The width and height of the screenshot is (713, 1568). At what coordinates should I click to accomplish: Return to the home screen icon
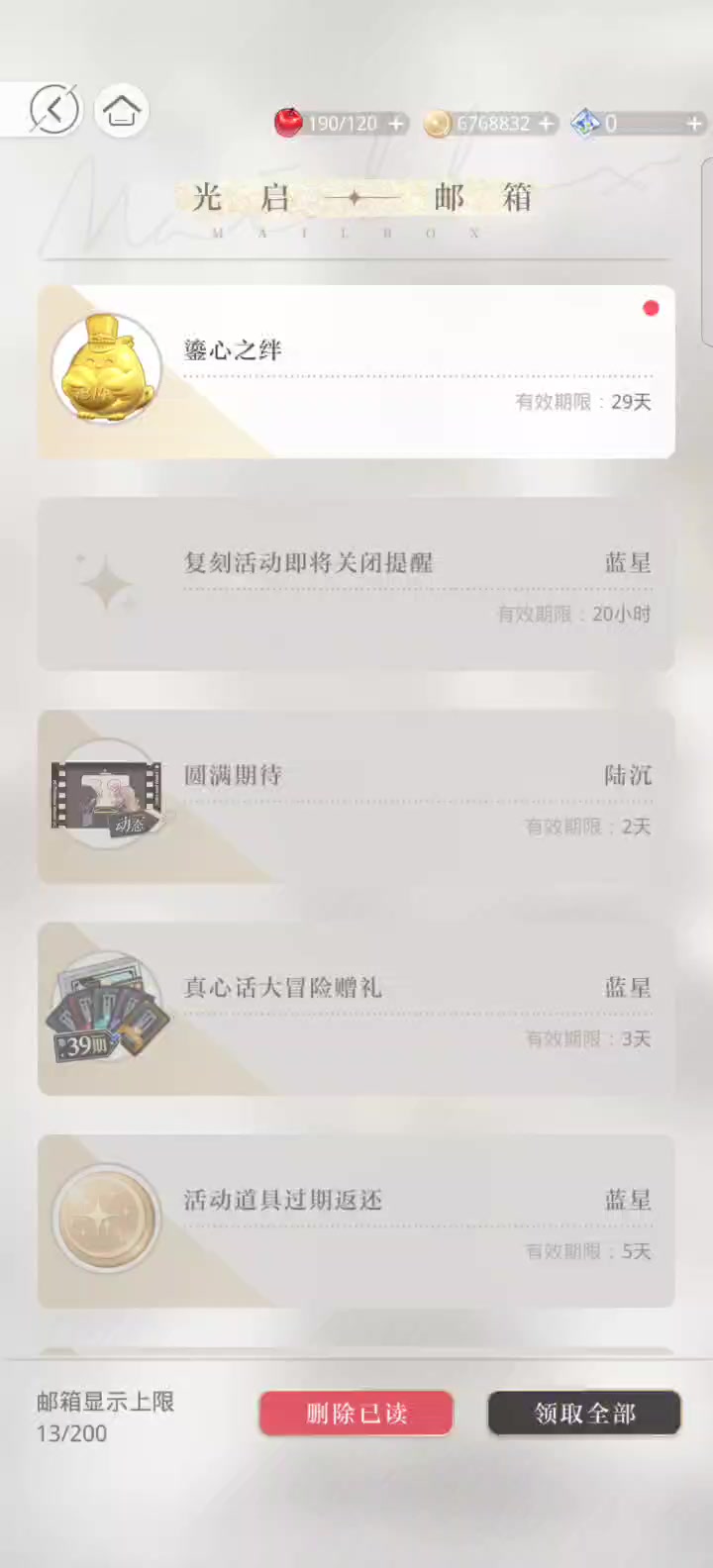(121, 110)
